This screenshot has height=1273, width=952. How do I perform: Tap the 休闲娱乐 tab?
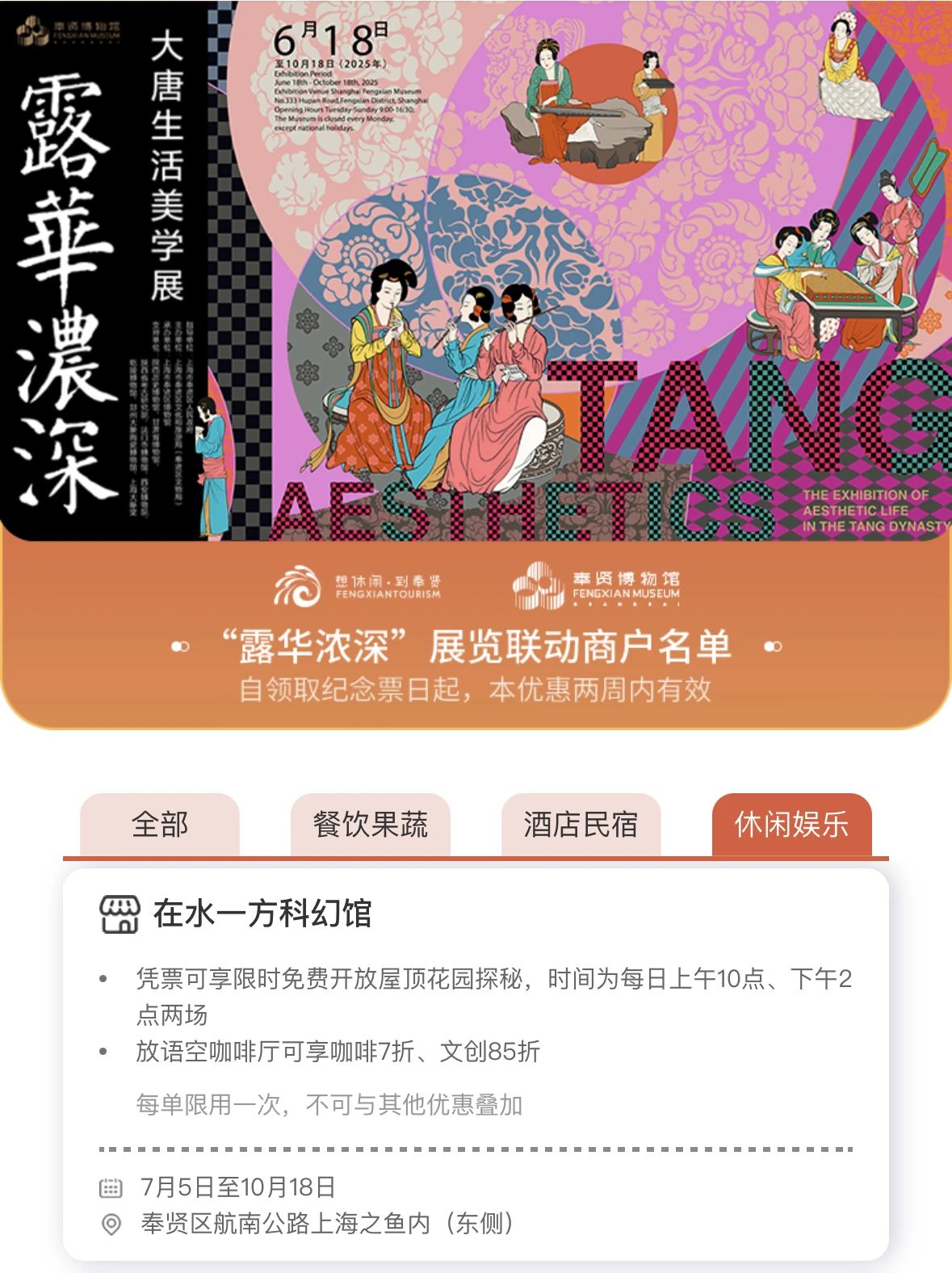tap(791, 825)
